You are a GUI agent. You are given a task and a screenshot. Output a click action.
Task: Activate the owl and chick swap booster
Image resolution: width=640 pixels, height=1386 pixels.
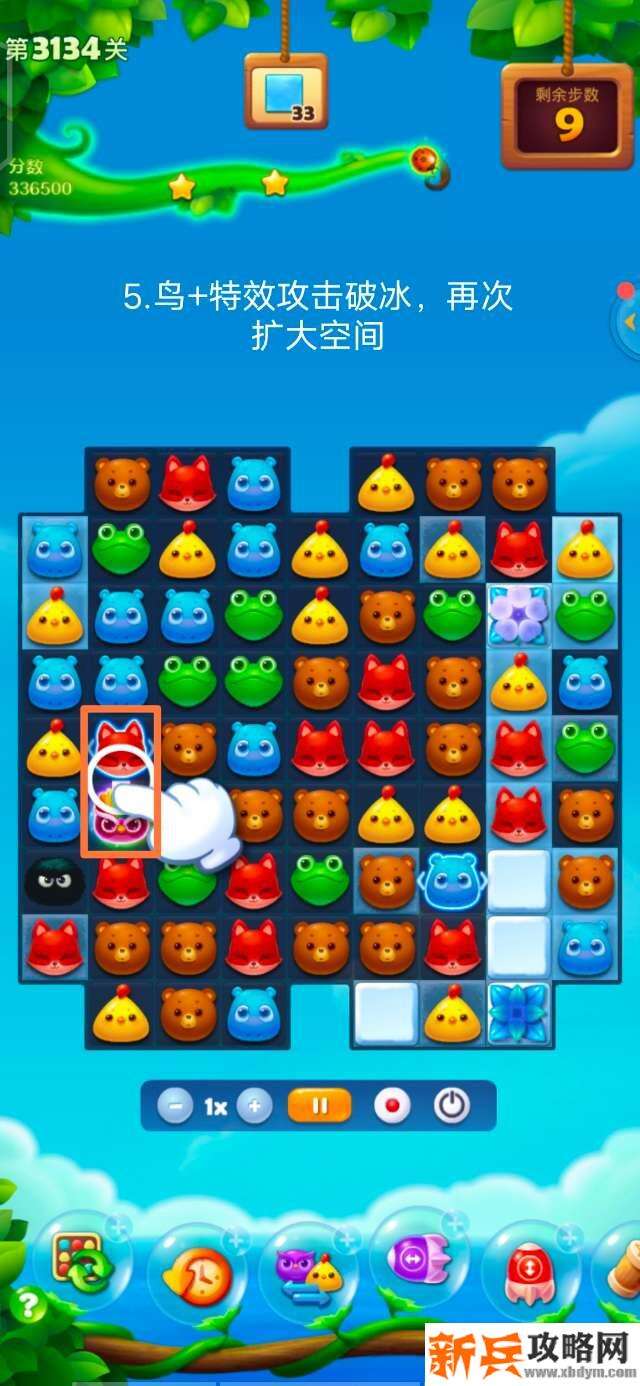pyautogui.click(x=307, y=1272)
